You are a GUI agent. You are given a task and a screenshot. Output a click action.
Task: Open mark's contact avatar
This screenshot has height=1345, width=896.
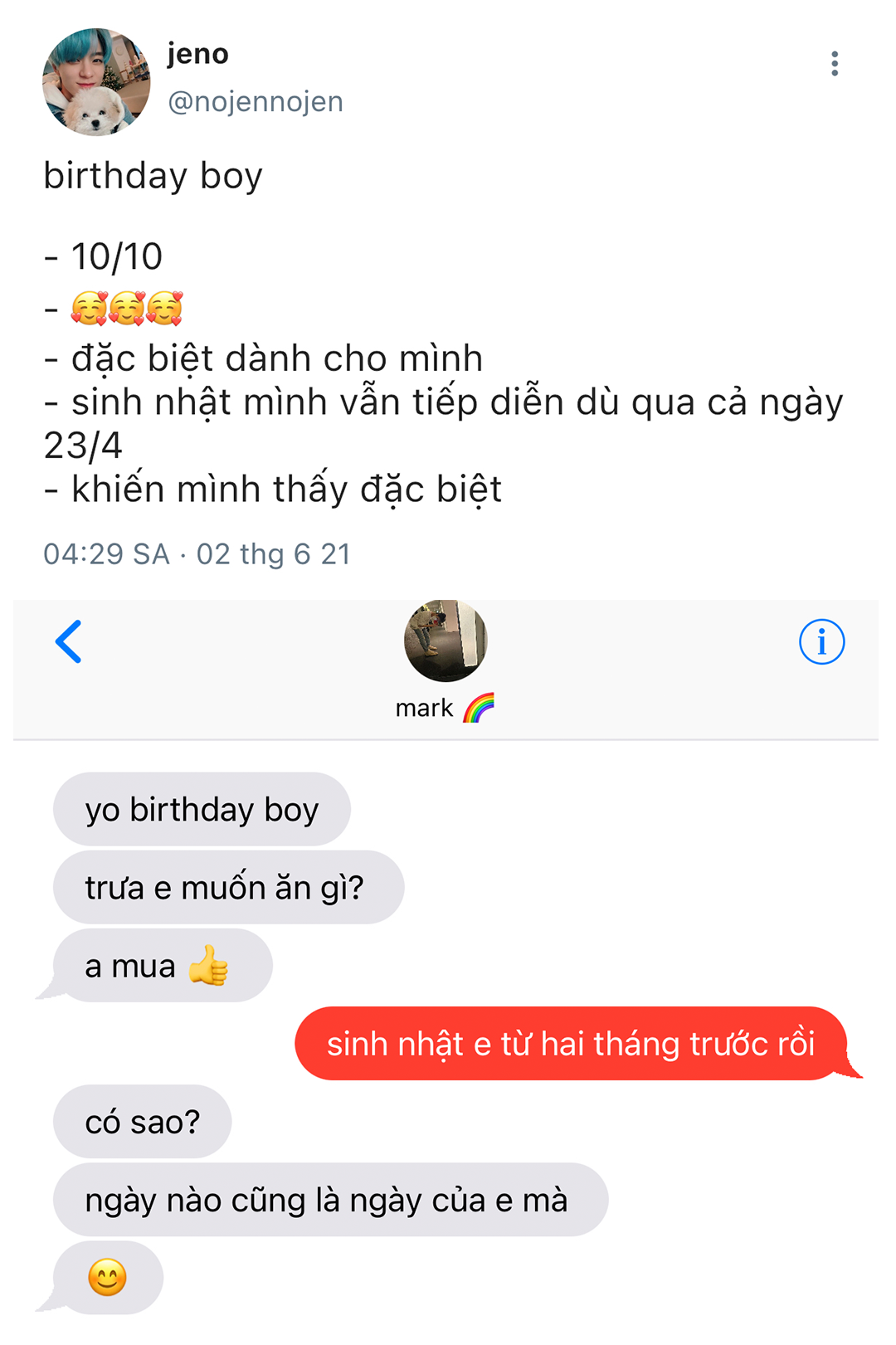[446, 641]
